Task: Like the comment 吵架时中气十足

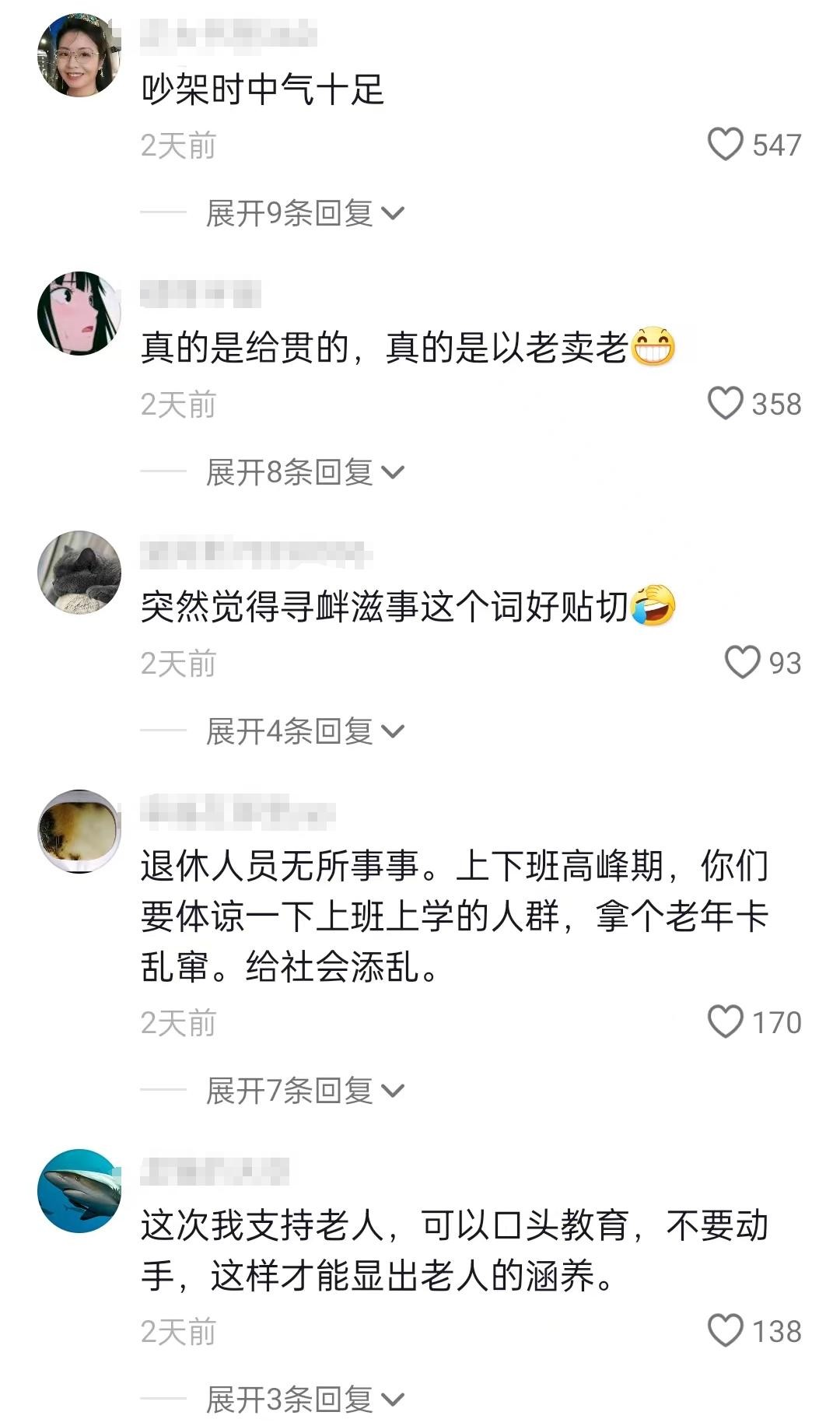Action: coord(725,145)
